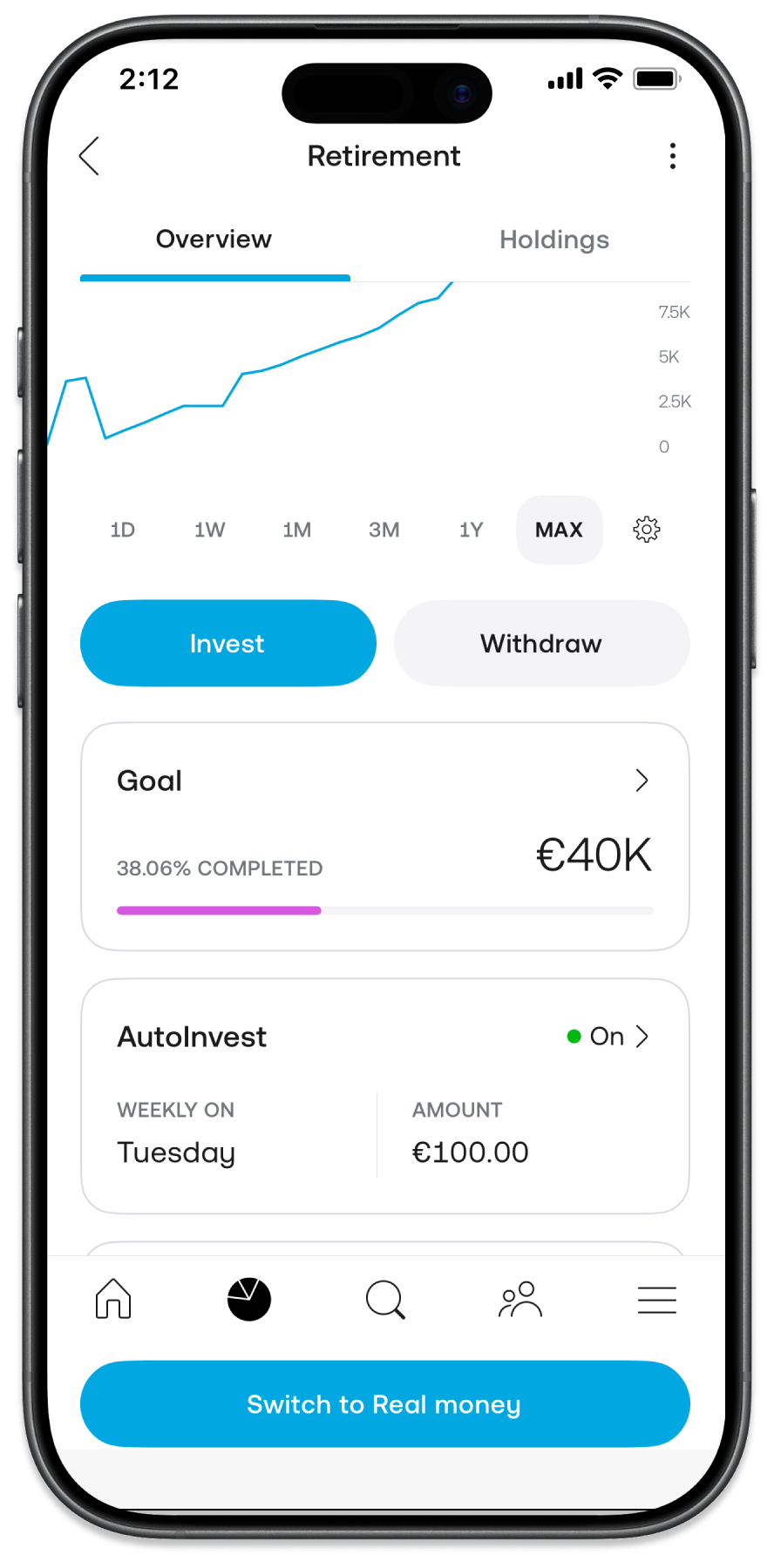This screenshot has width=774, height=1568.
Task: Go to the home tab
Action: [x=113, y=1299]
